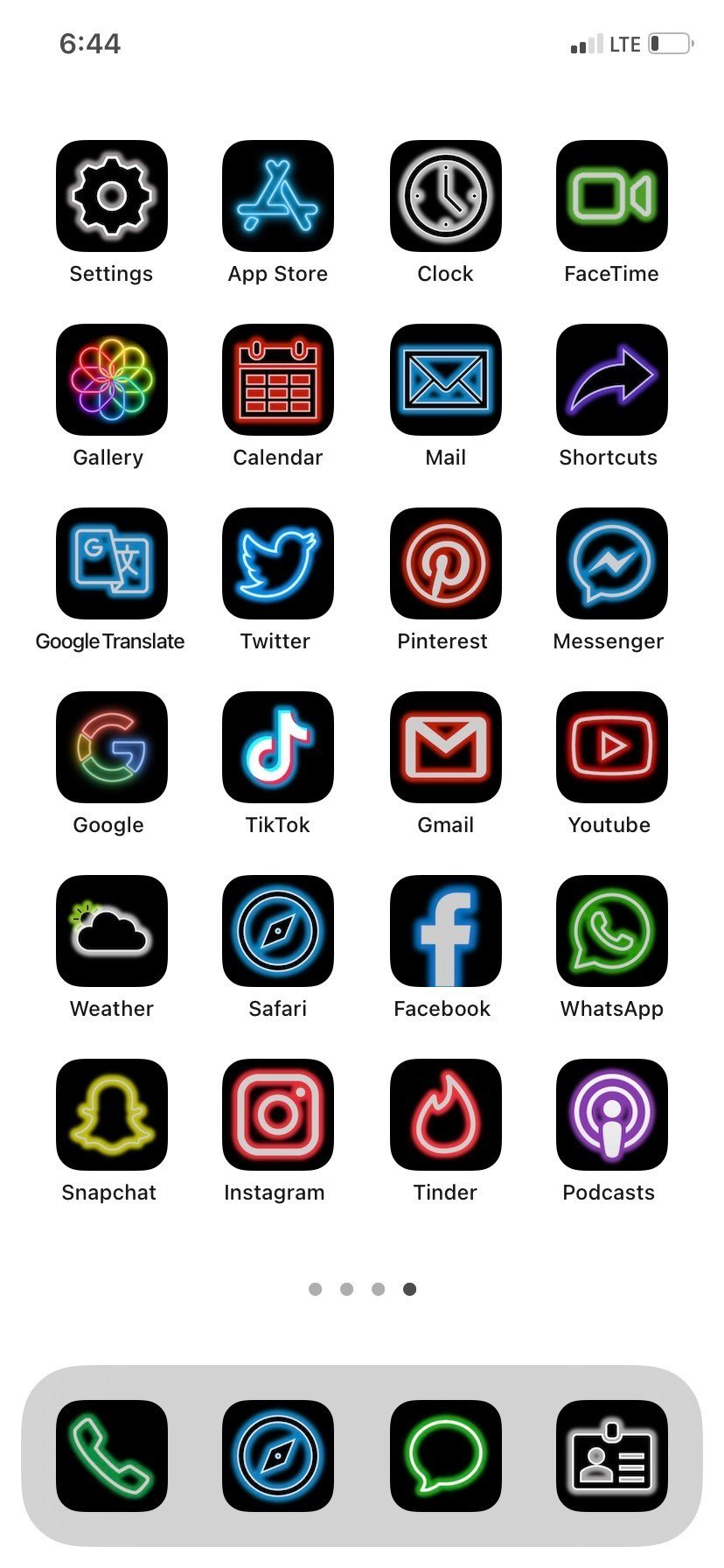Open the Clock app
The height and width of the screenshot is (1568, 724).
click(445, 196)
